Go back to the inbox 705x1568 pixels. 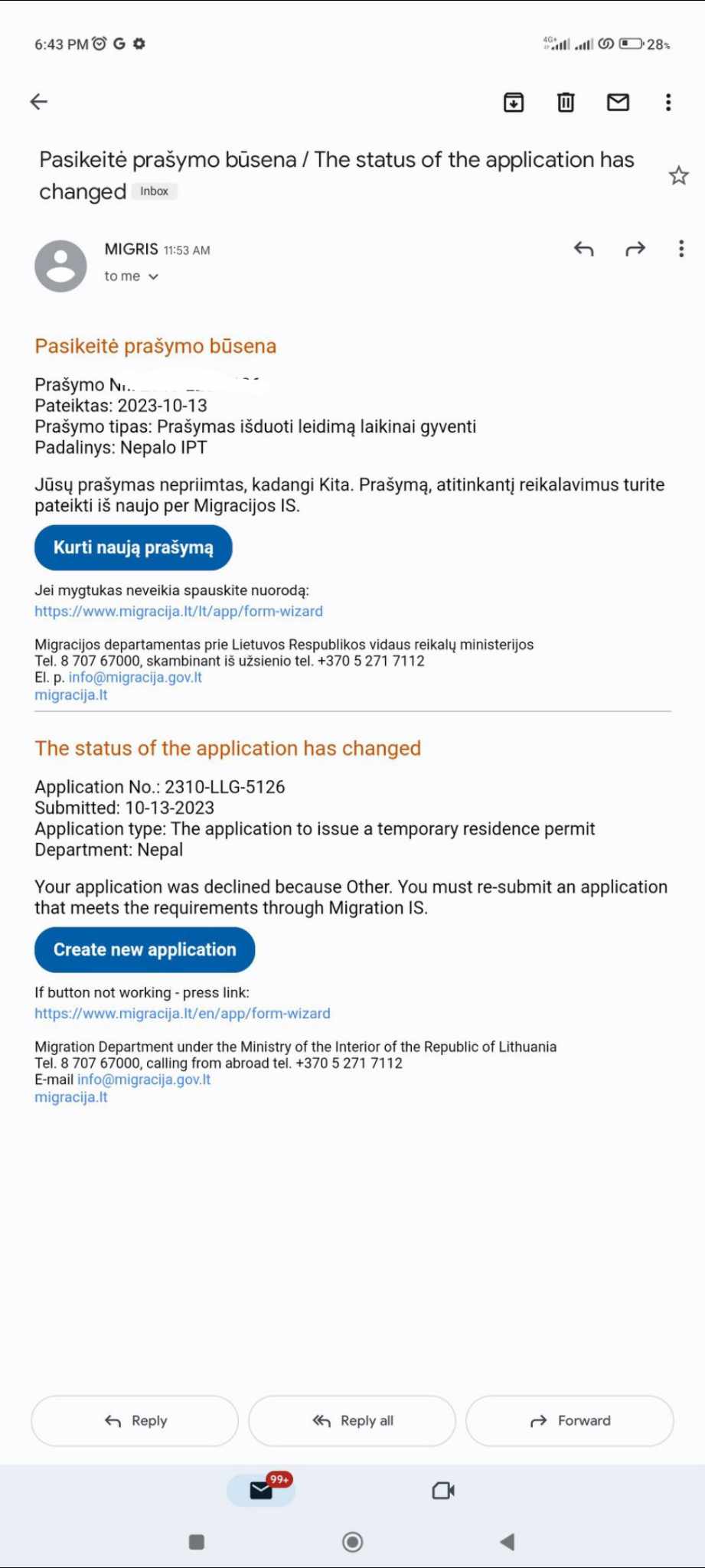point(39,102)
